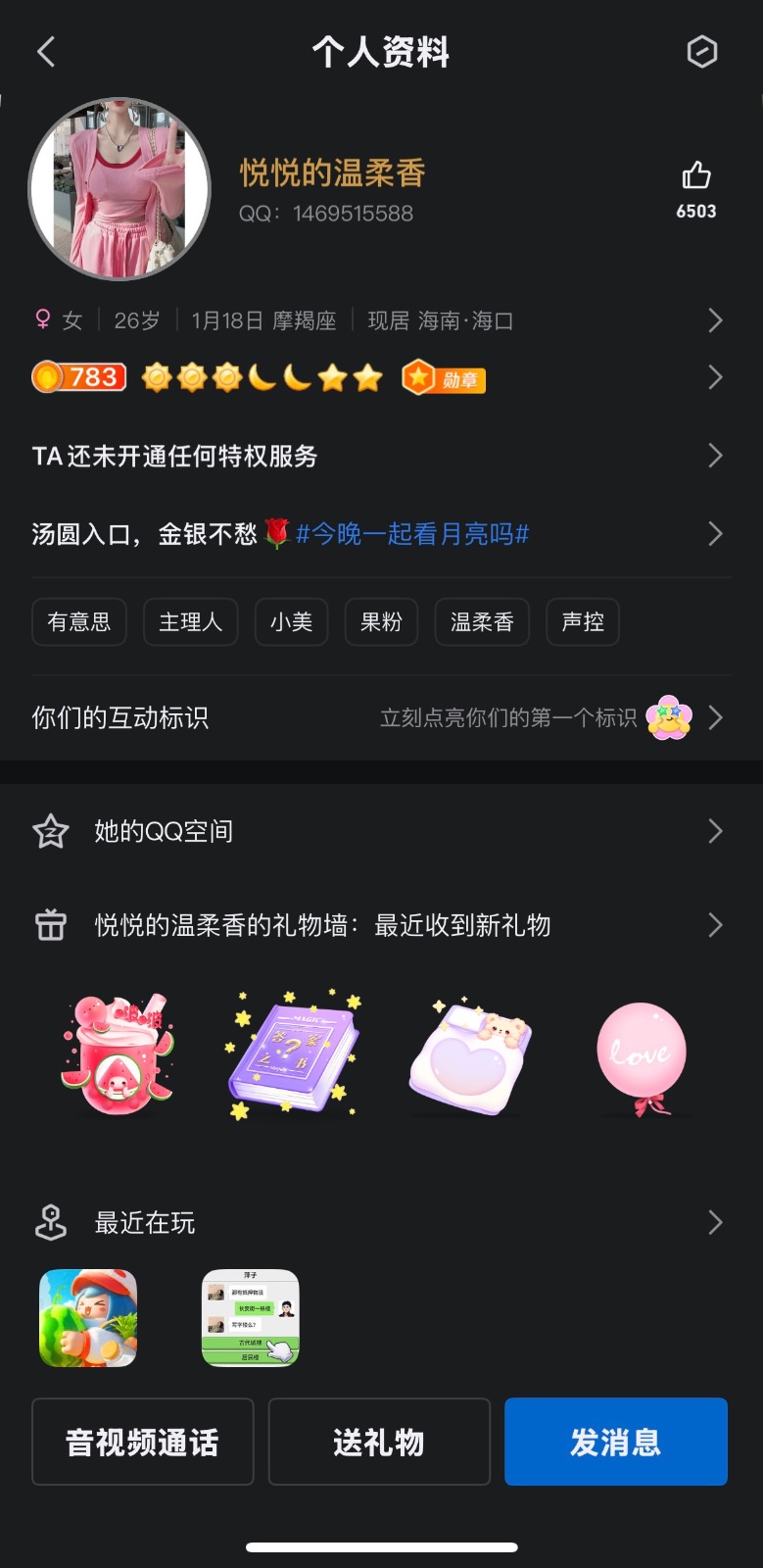Select the 温柔香 tag chip
763x1568 pixels.
coord(482,622)
